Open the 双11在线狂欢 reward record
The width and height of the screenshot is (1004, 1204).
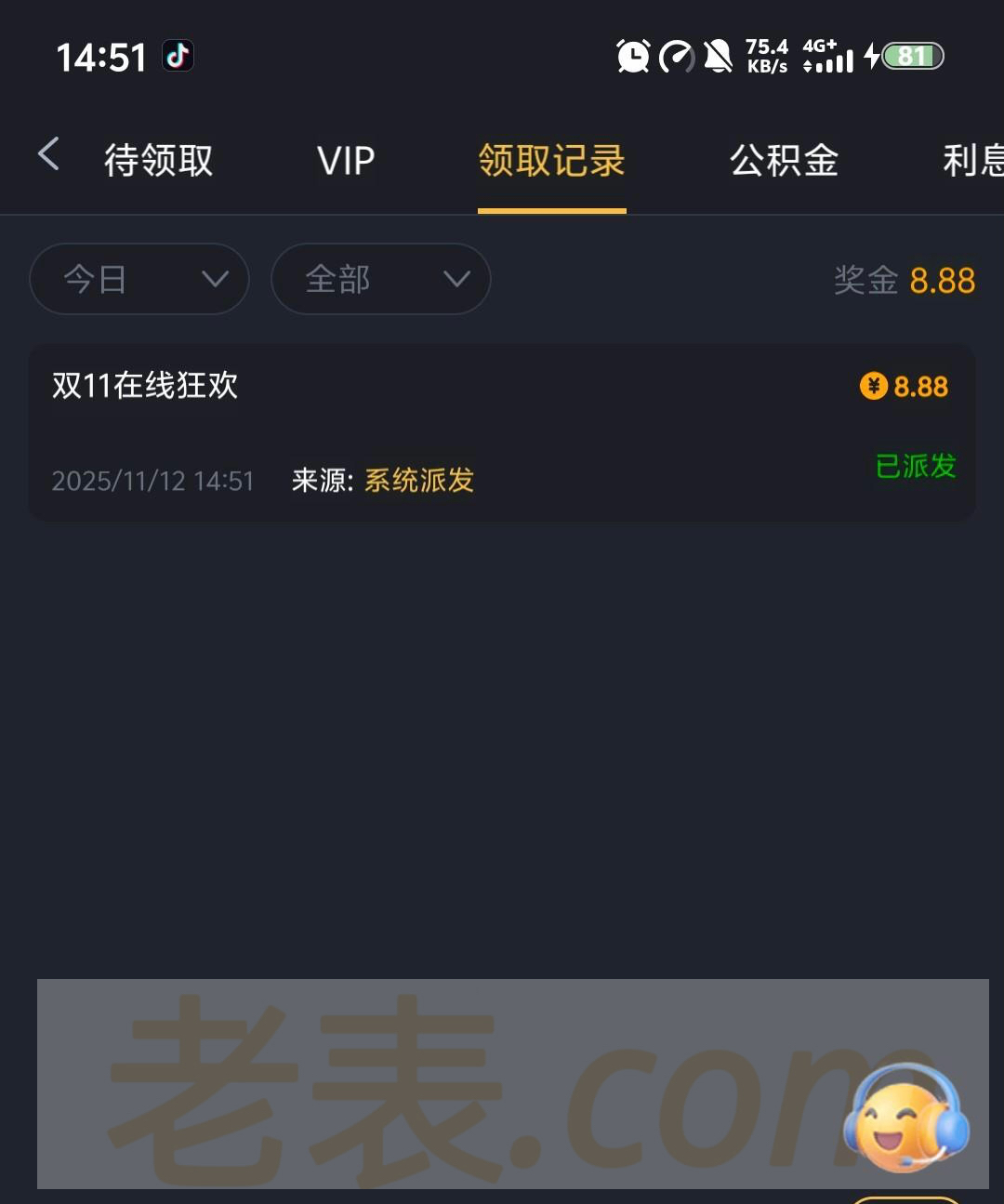coord(502,432)
